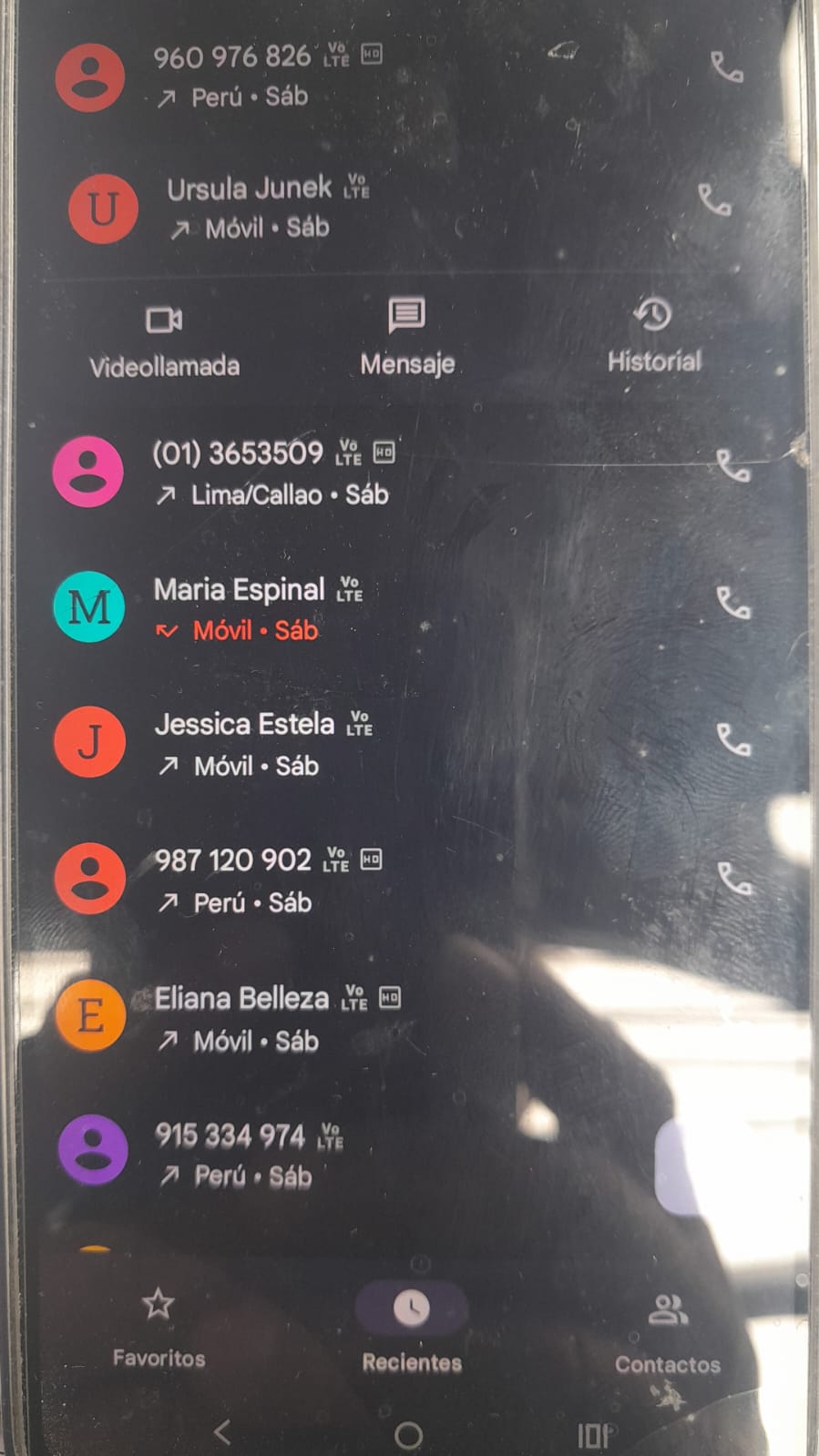
Task: Tap the system back button
Action: (222, 1432)
